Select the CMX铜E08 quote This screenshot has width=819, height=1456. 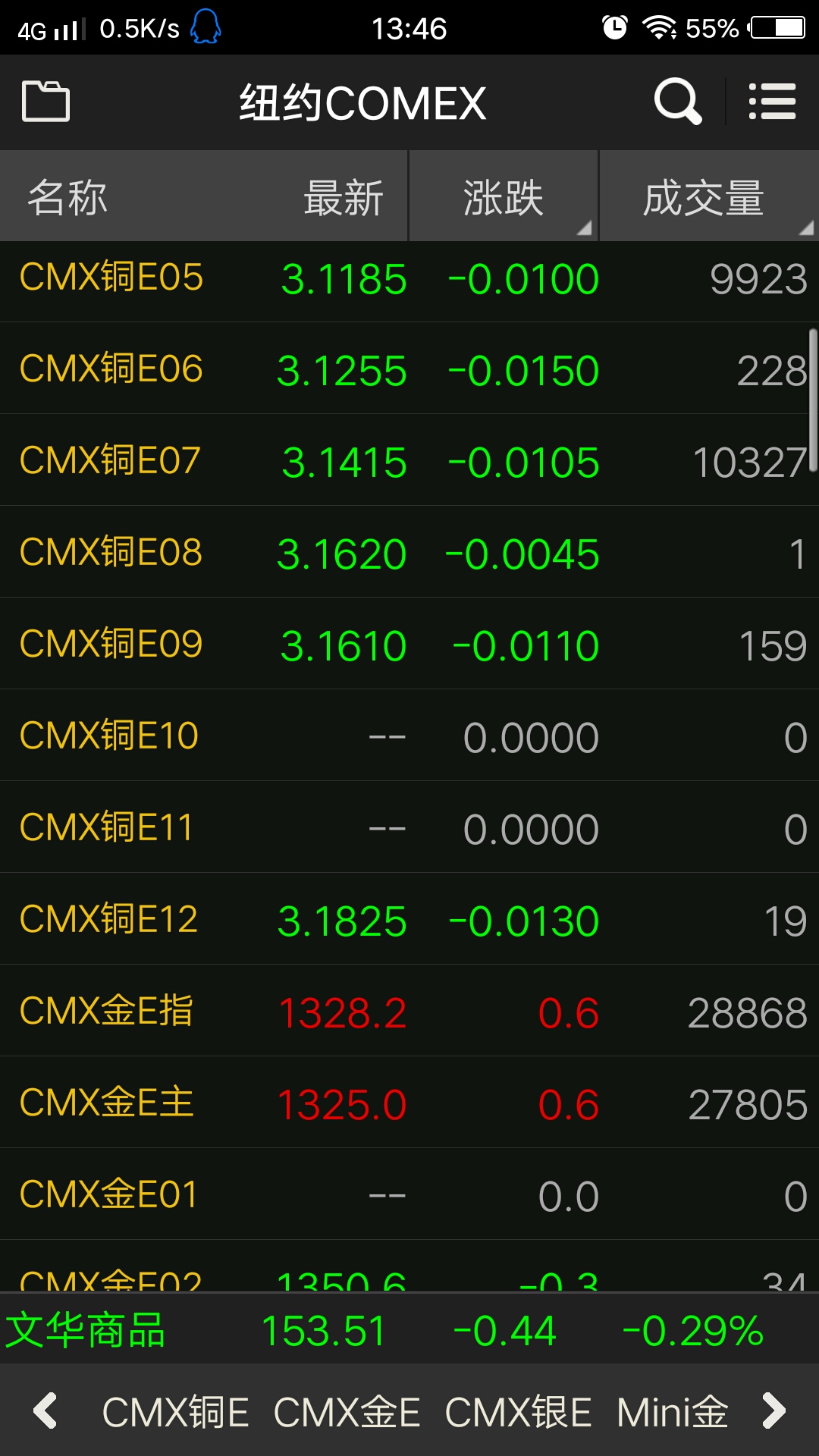pos(409,554)
